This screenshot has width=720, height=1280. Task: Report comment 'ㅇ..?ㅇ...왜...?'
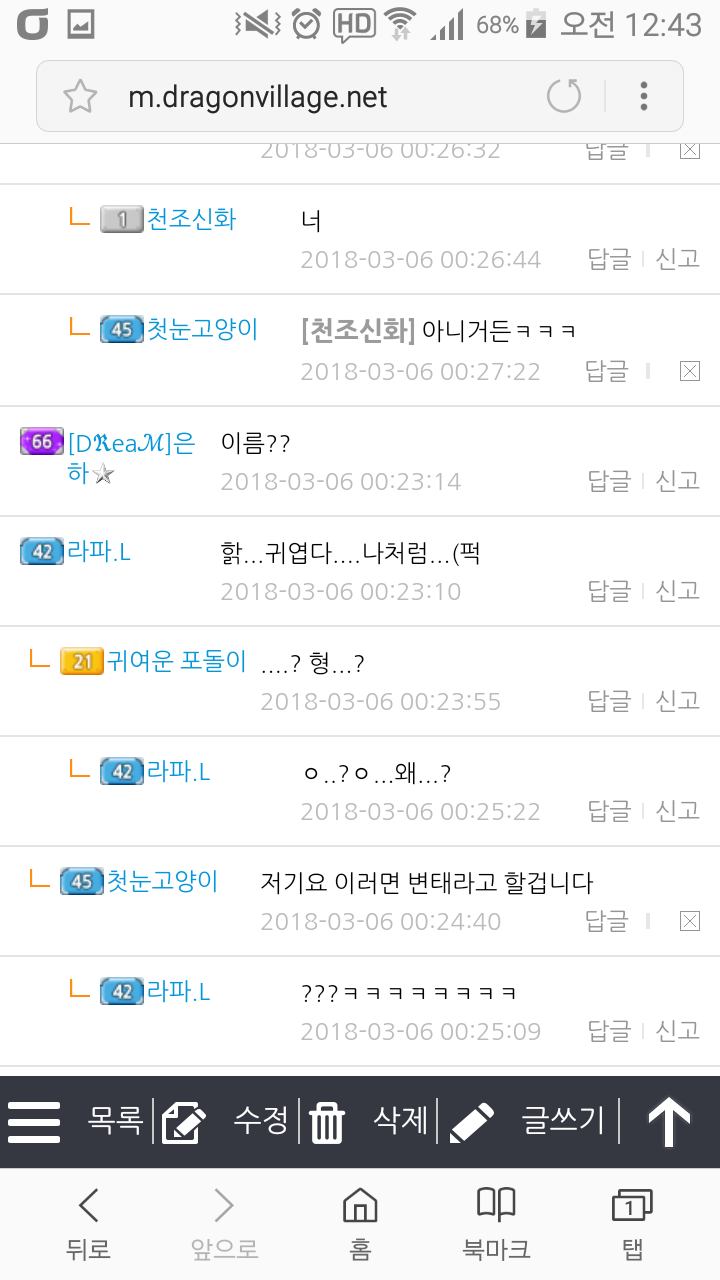[677, 811]
